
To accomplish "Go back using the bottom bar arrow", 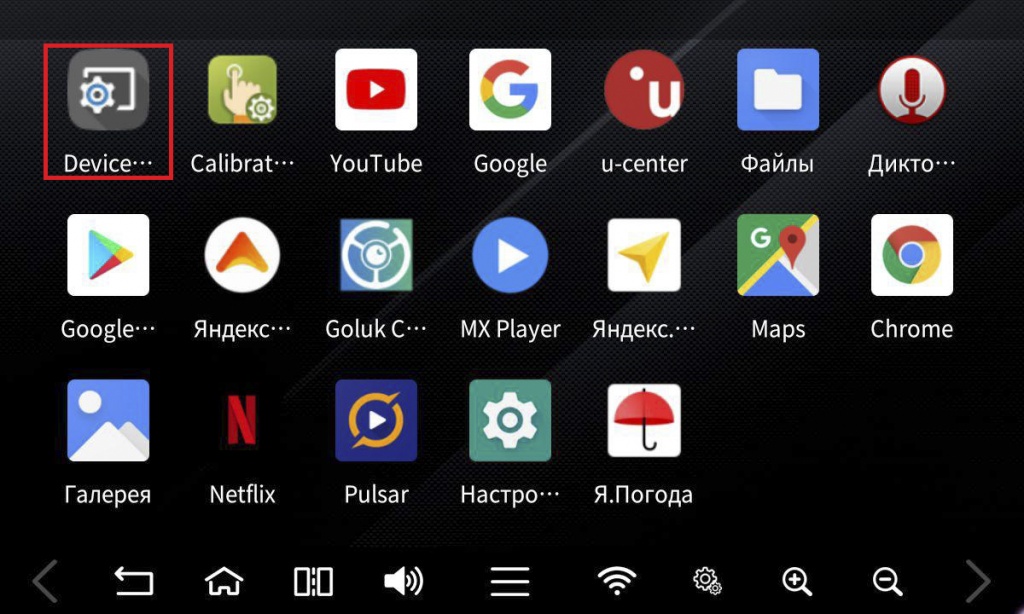I will (134, 581).
